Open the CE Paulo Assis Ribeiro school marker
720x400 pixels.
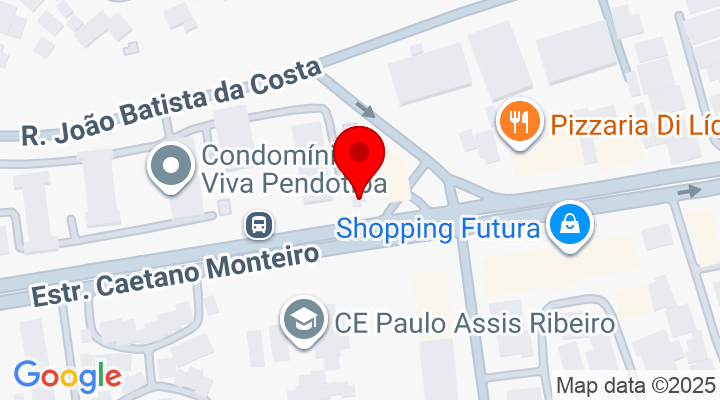click(300, 322)
